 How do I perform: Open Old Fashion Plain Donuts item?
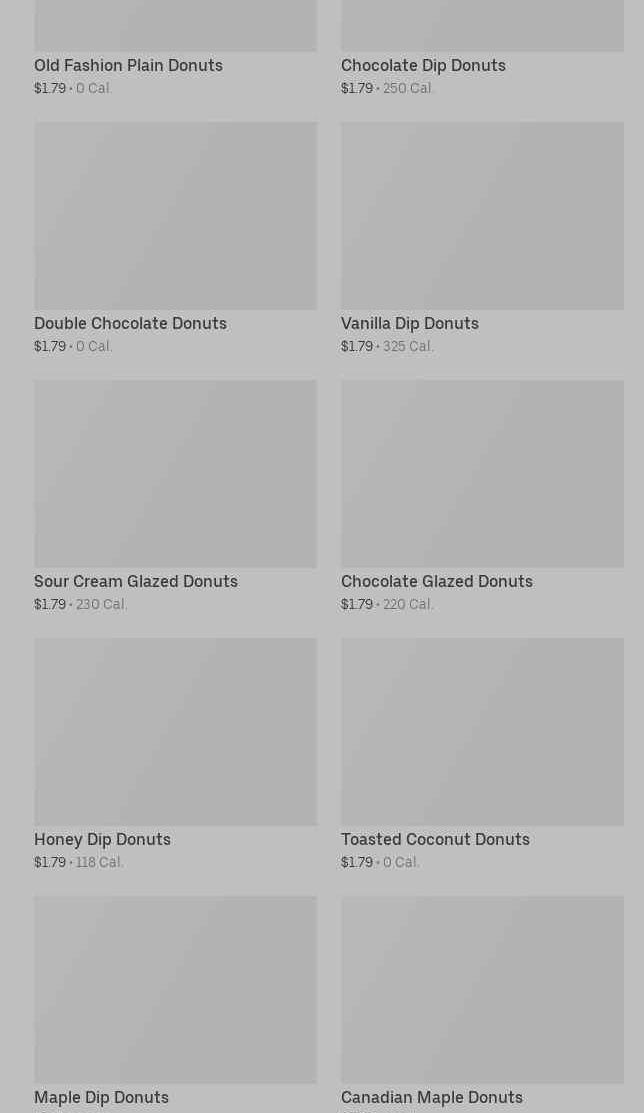[x=175, y=48]
